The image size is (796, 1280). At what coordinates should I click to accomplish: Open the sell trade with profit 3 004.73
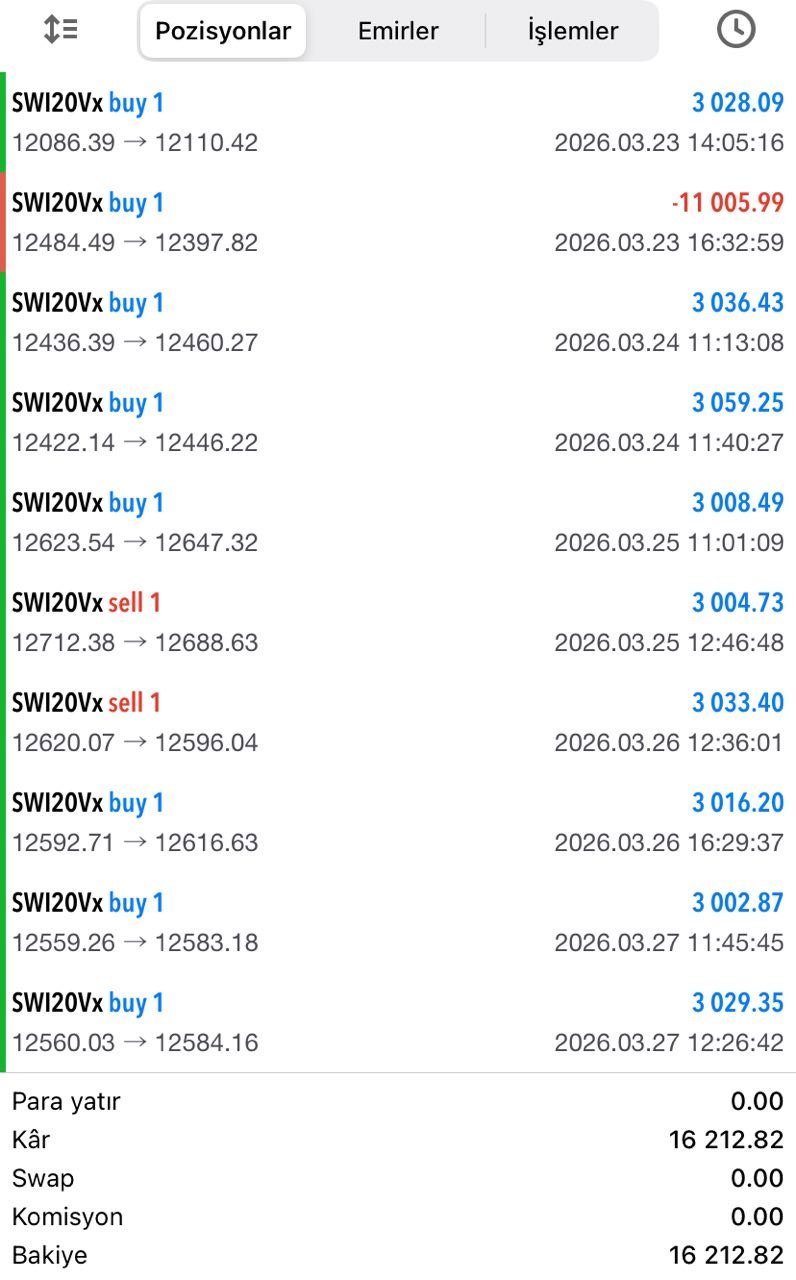[398, 622]
